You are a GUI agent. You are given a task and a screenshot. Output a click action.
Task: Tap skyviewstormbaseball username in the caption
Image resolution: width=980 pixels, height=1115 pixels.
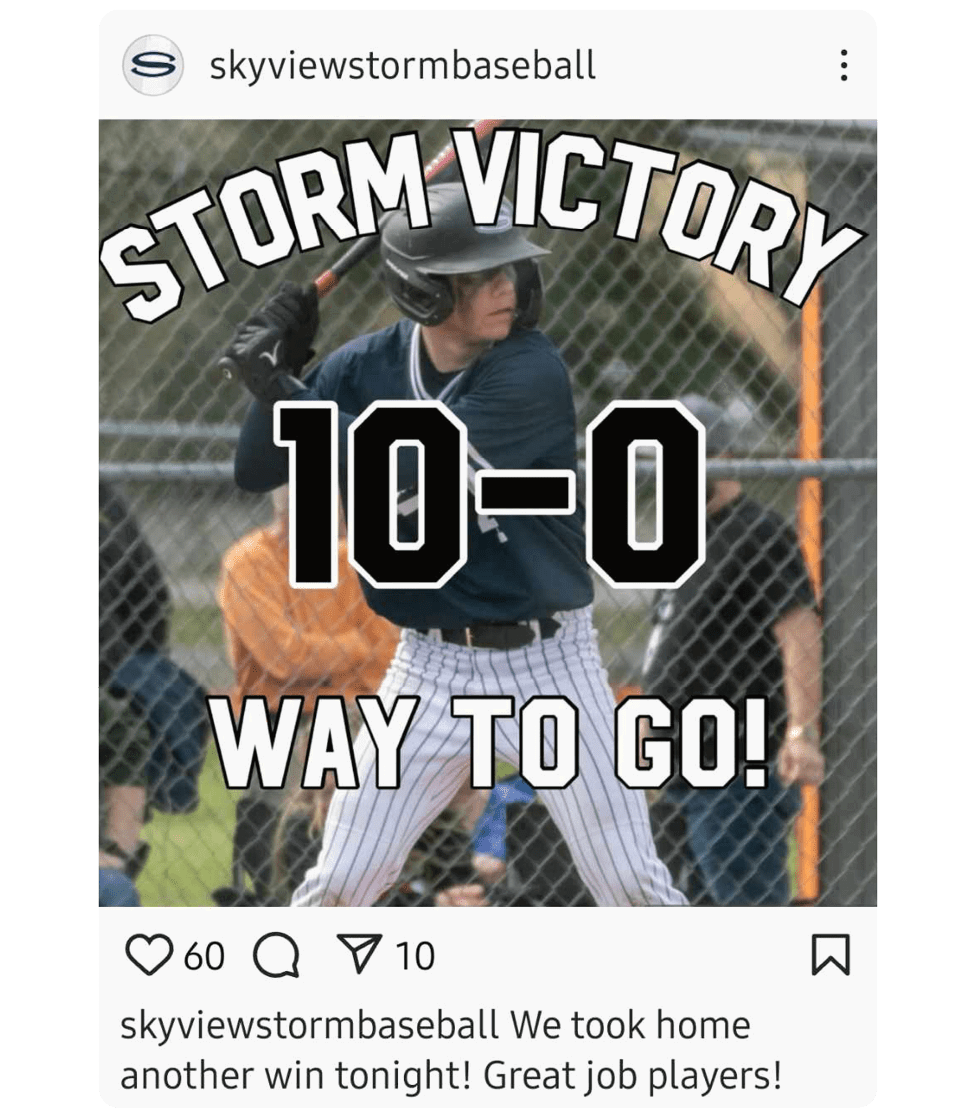coord(308,1025)
